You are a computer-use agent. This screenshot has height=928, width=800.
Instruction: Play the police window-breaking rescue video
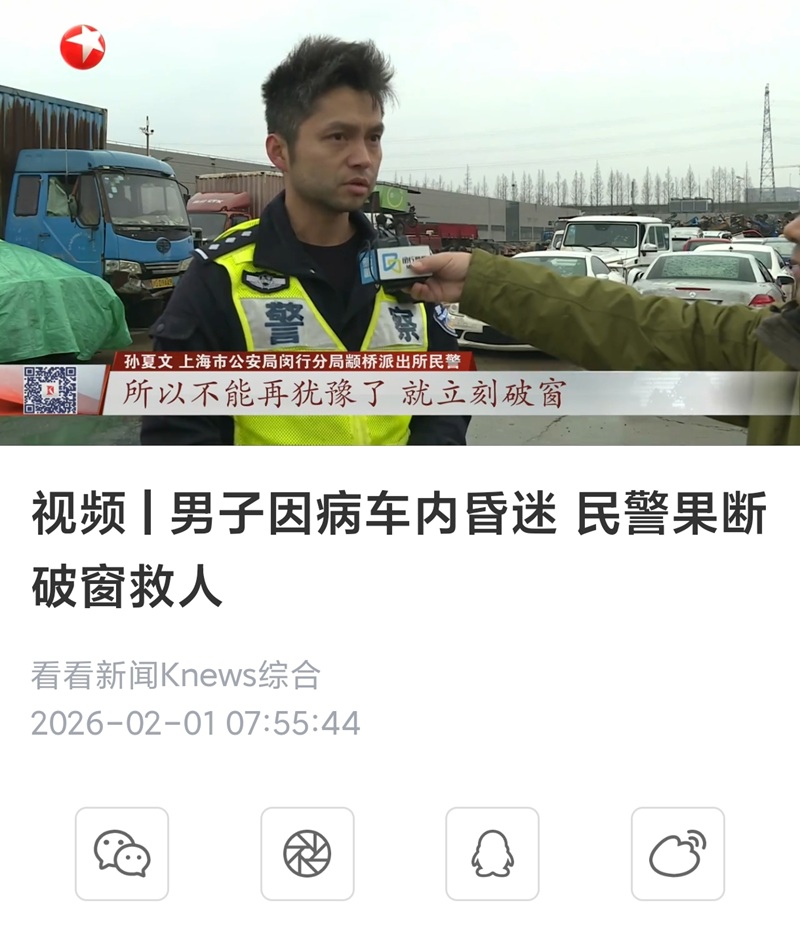[x=400, y=222]
